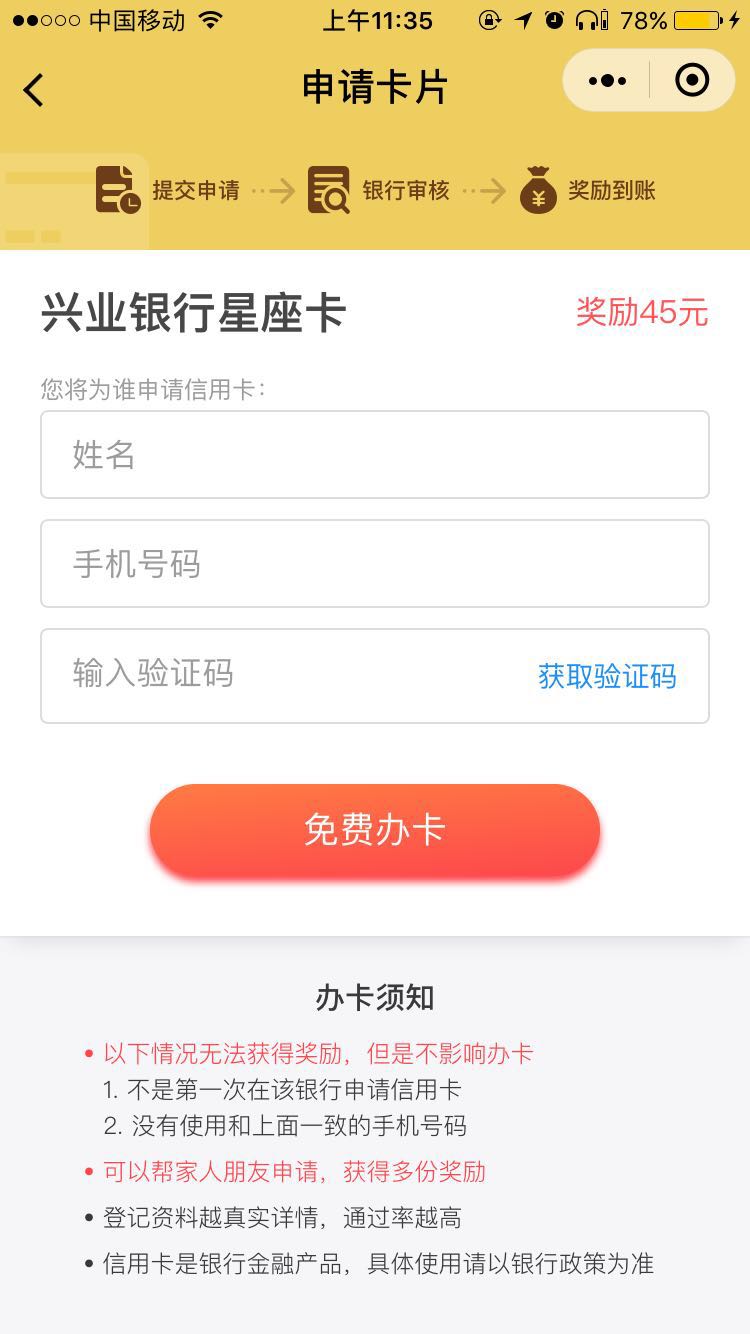Focus the 手机号码 phone number field
Image resolution: width=750 pixels, height=1334 pixels.
pos(375,563)
